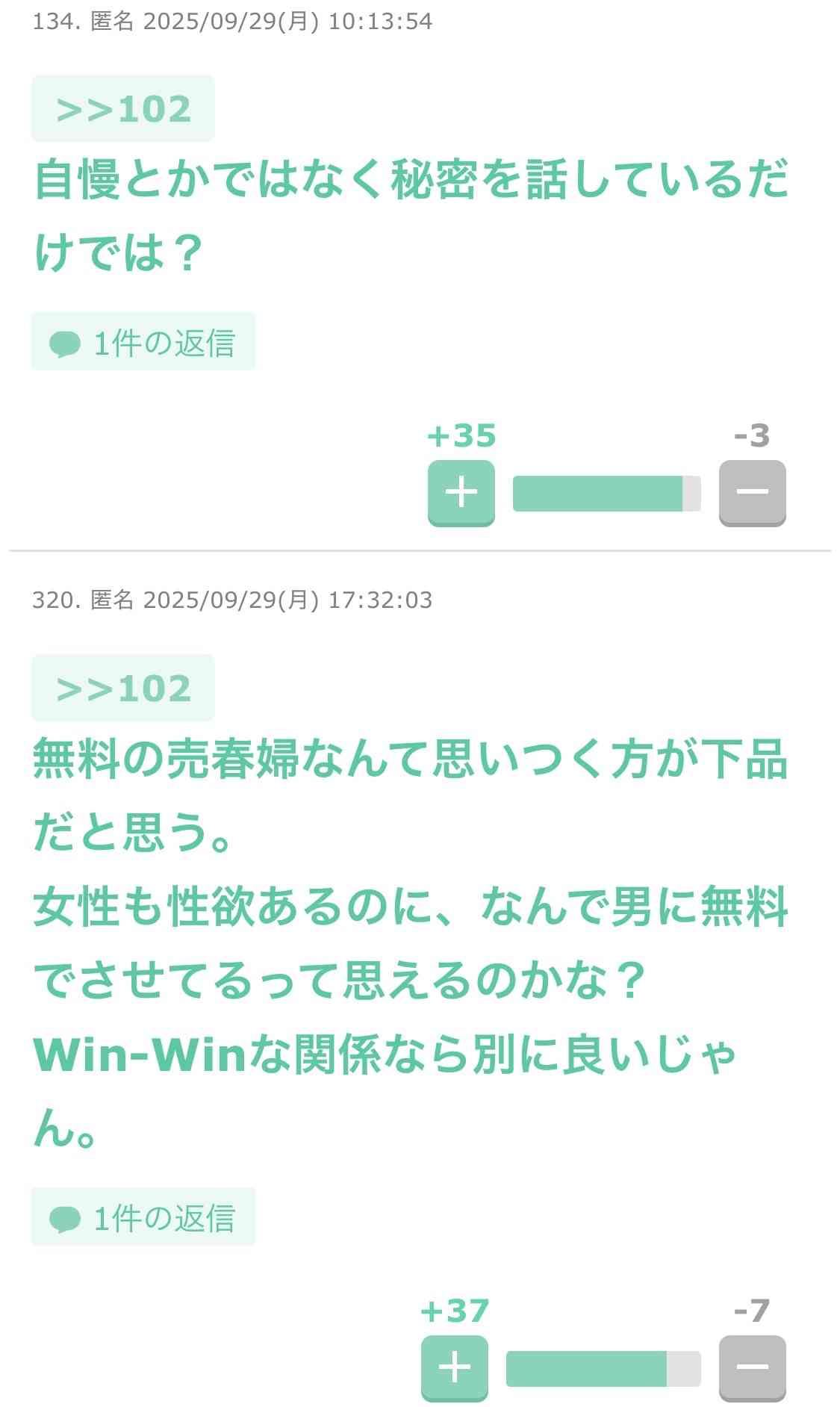Upvote comment 134 with the plus button
The image size is (840, 1407).
tap(461, 492)
